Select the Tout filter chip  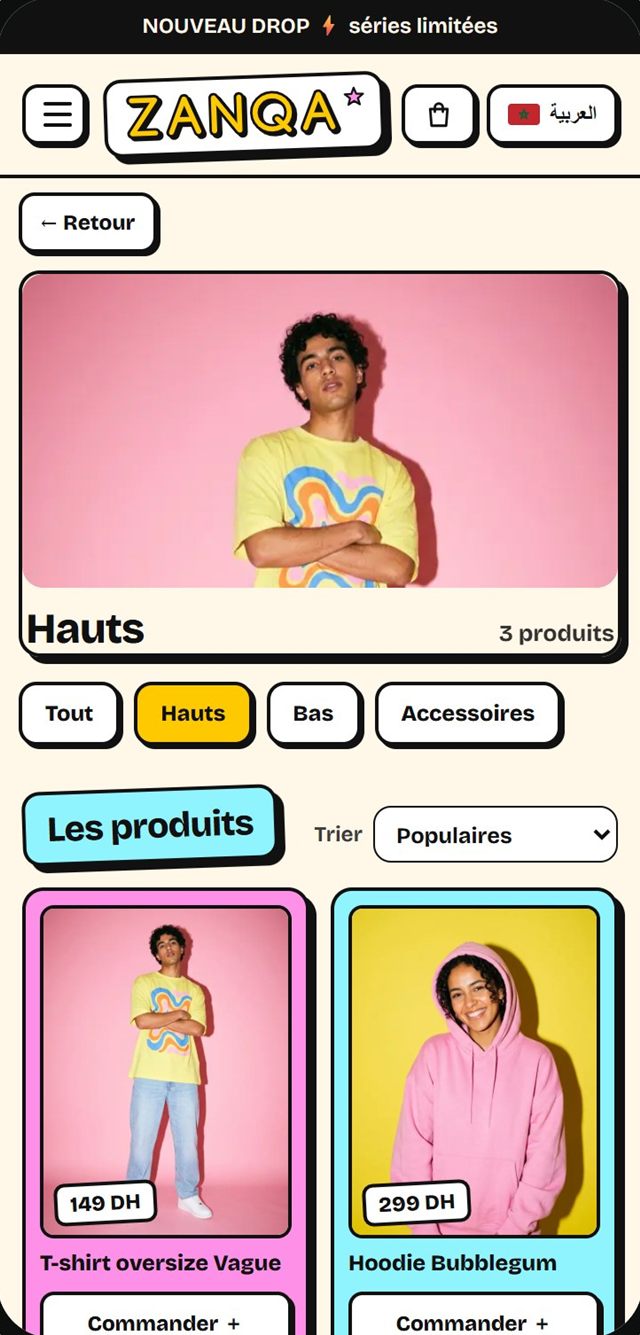pos(69,714)
